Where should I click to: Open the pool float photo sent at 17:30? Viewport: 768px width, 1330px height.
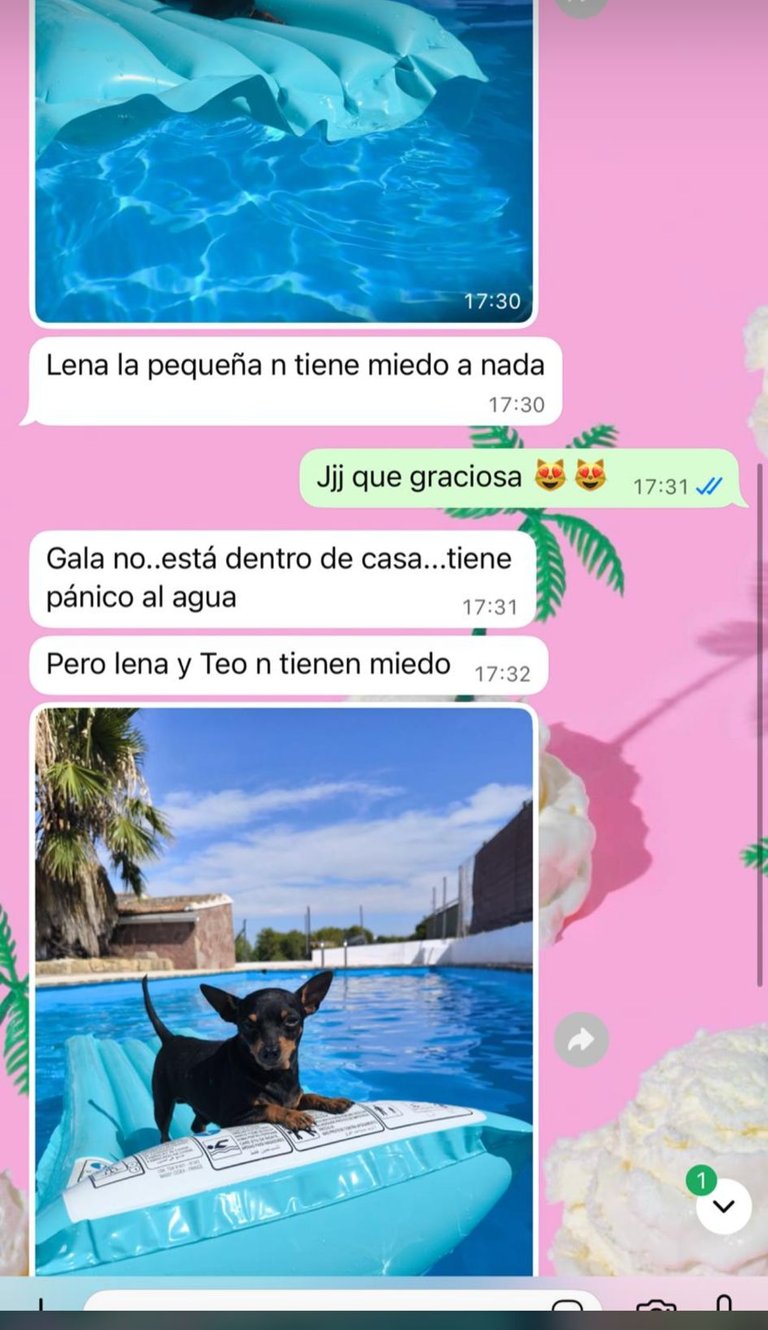284,160
